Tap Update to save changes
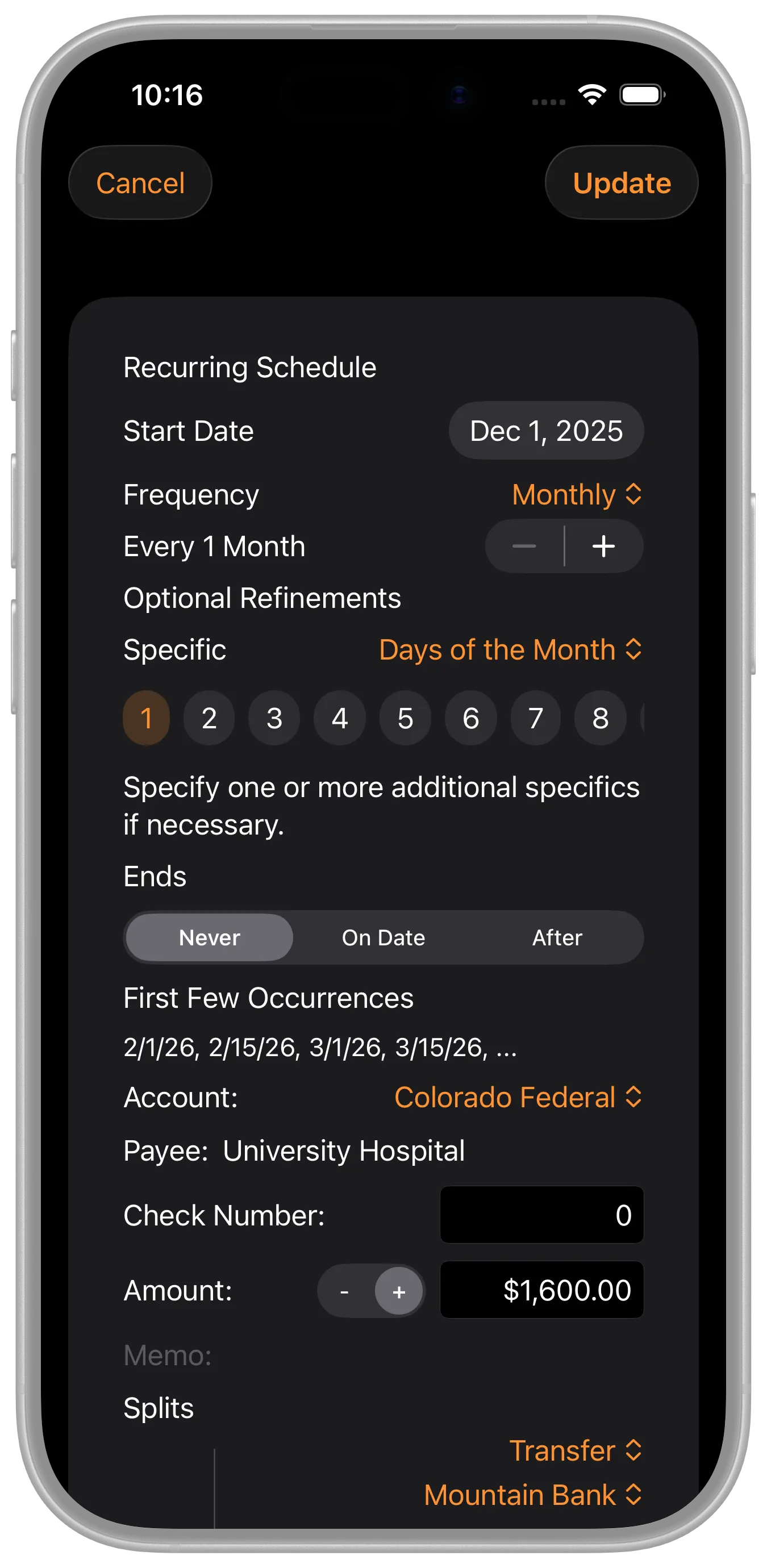The width and height of the screenshot is (767, 1568). 621,182
